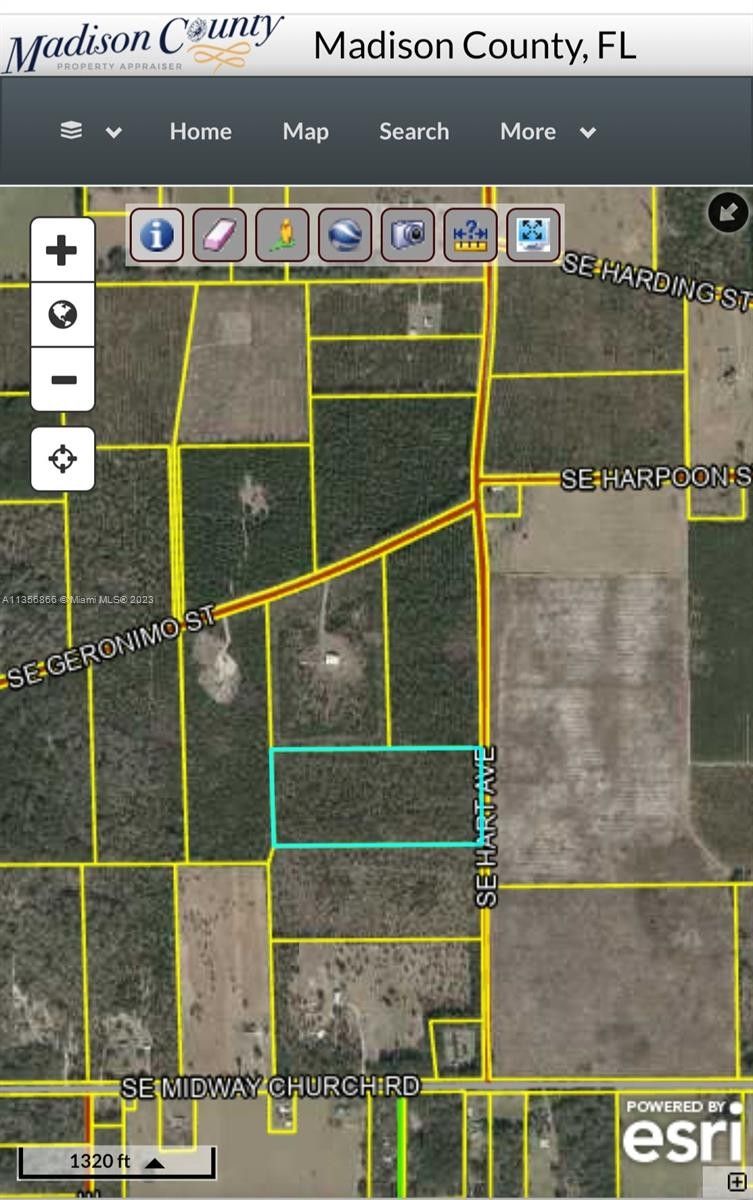
Task: Click the Home navigation link
Action: click(199, 131)
